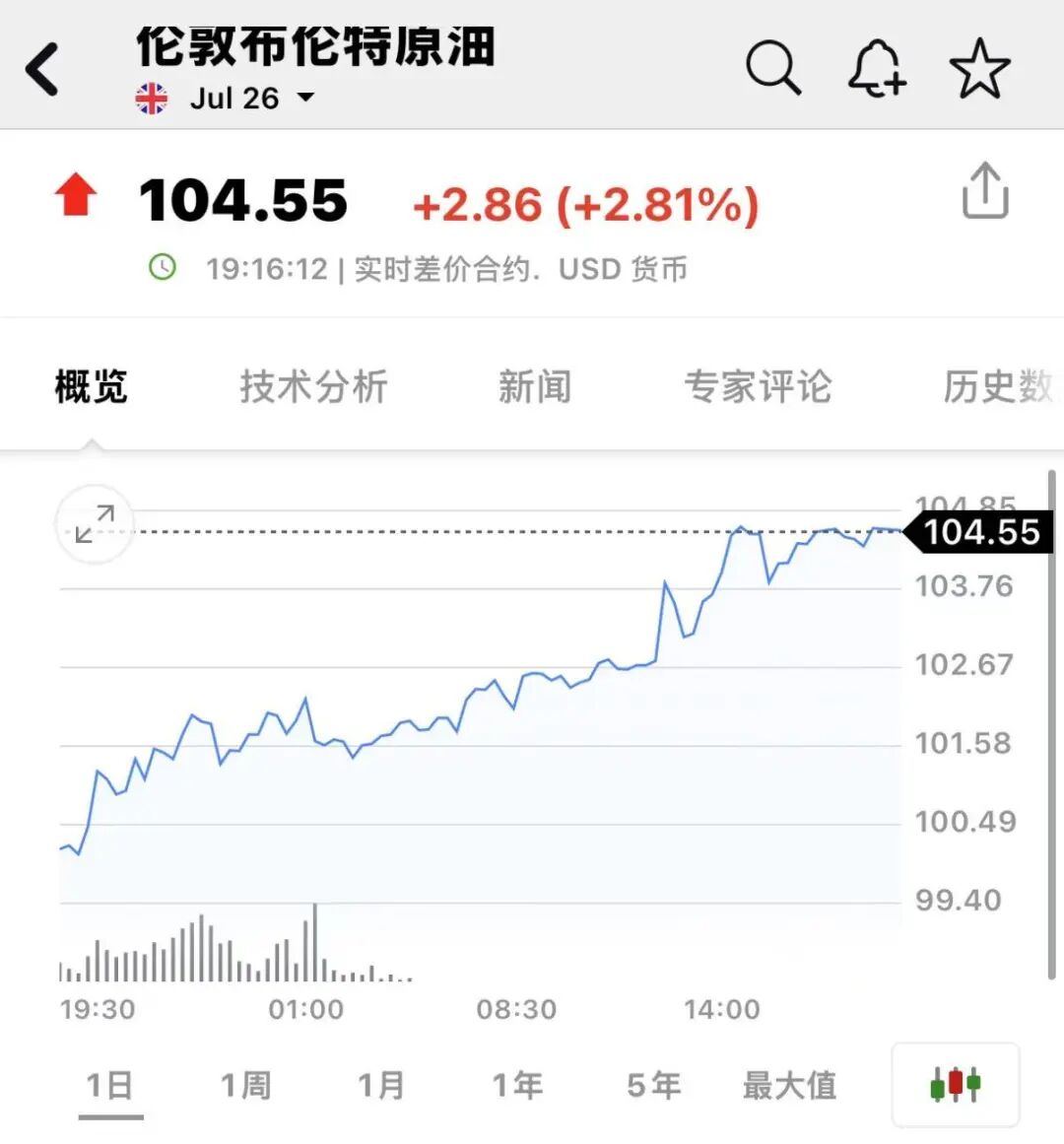
Task: Click the red upward price arrow indicator
Action: coord(78,193)
